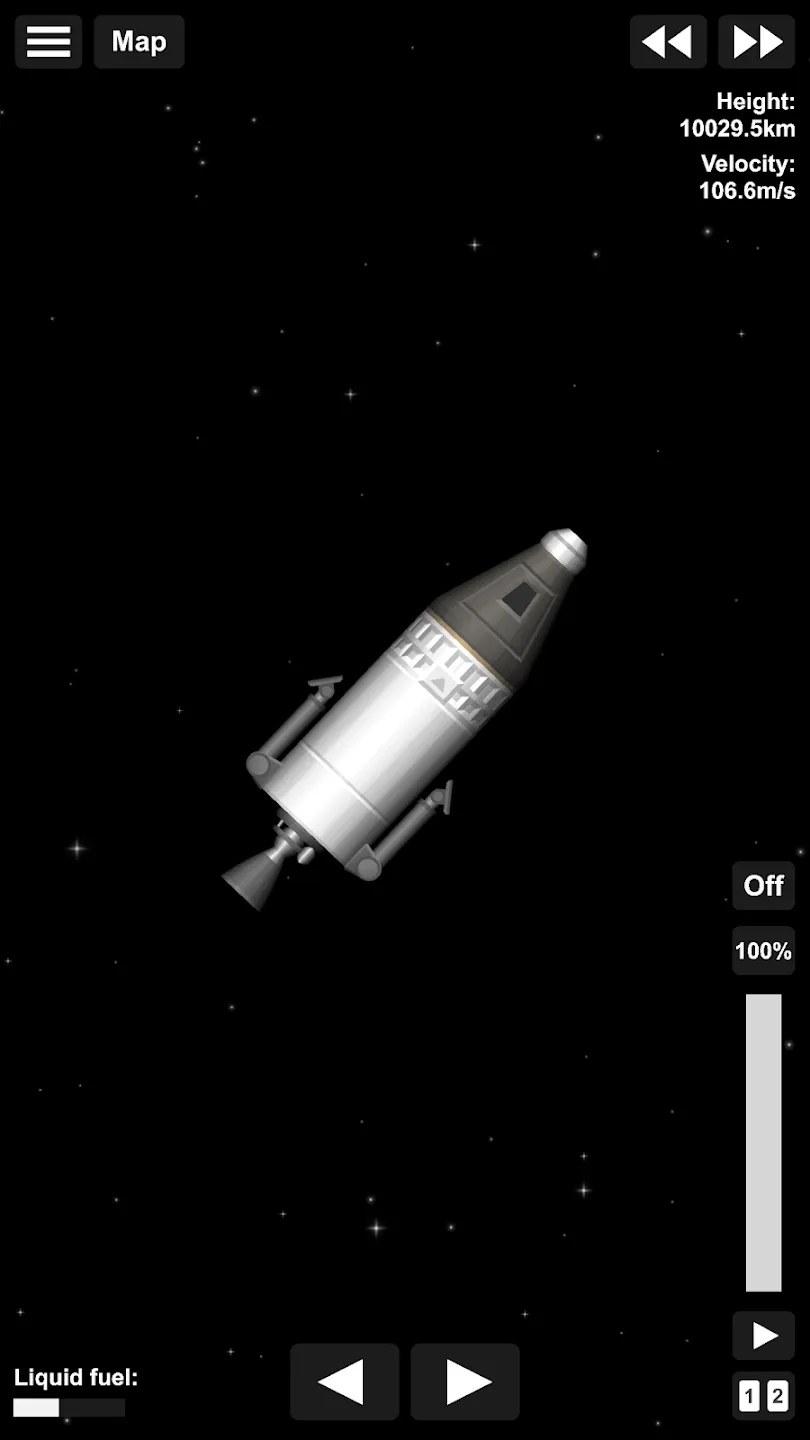The height and width of the screenshot is (1440, 810).
Task: Activate the next stage play button
Action: pos(764,1335)
